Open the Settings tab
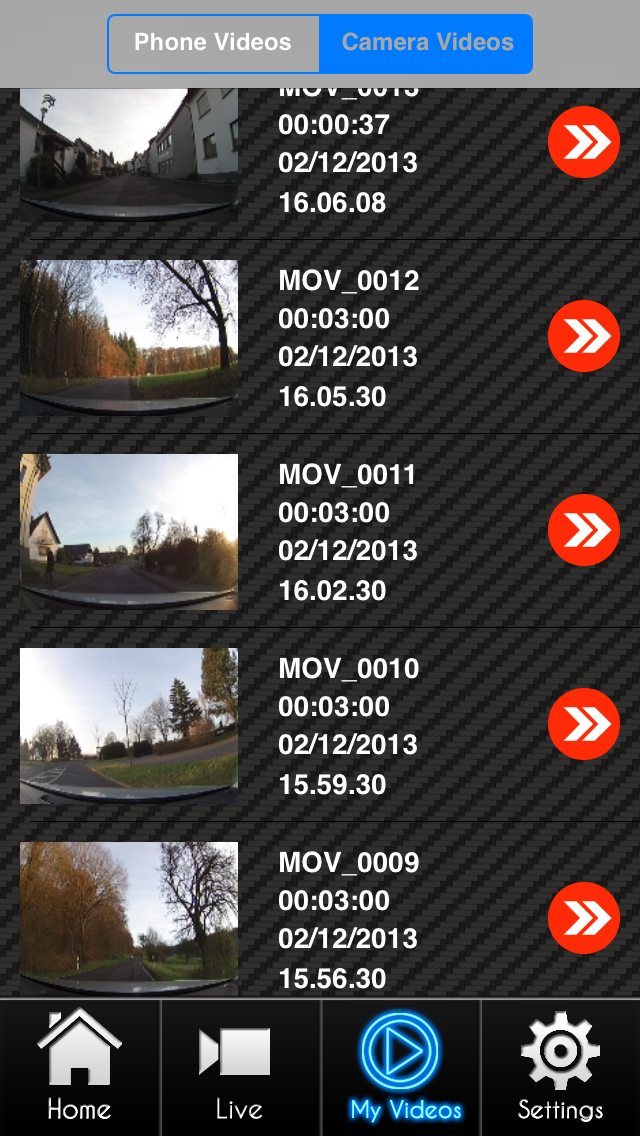 (560, 1066)
